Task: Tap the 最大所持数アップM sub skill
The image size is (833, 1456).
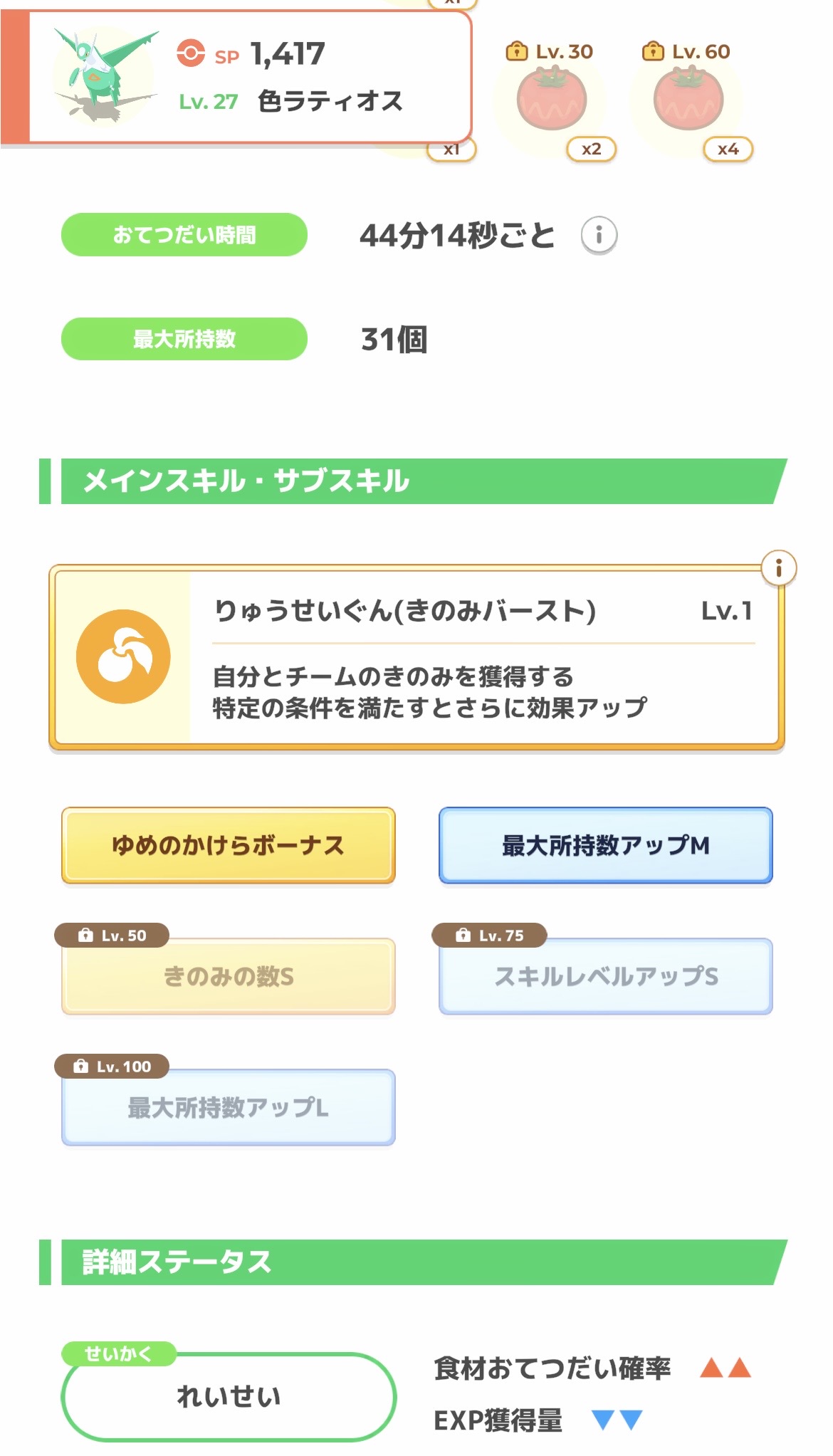Action: [x=606, y=845]
